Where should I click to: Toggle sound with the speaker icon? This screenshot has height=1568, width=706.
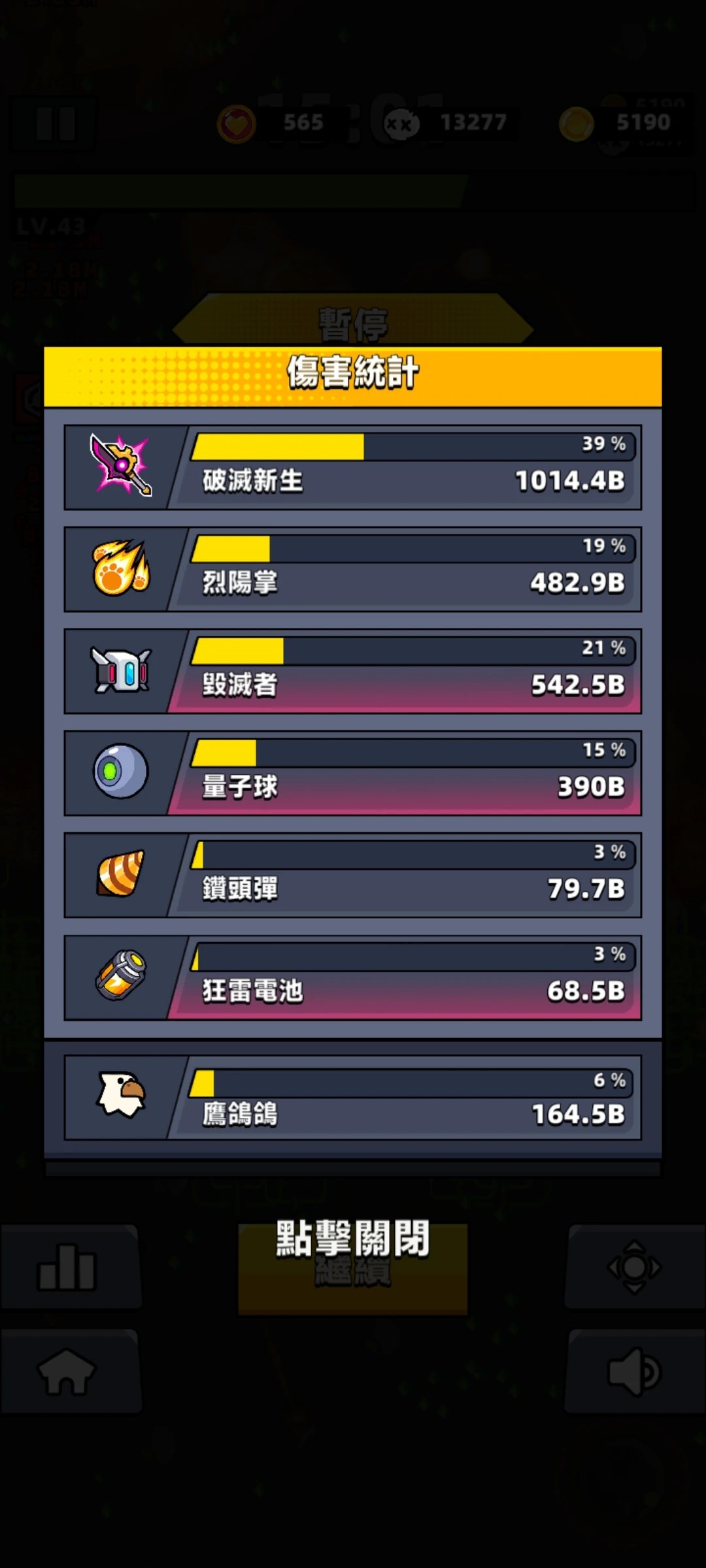pos(635,1371)
